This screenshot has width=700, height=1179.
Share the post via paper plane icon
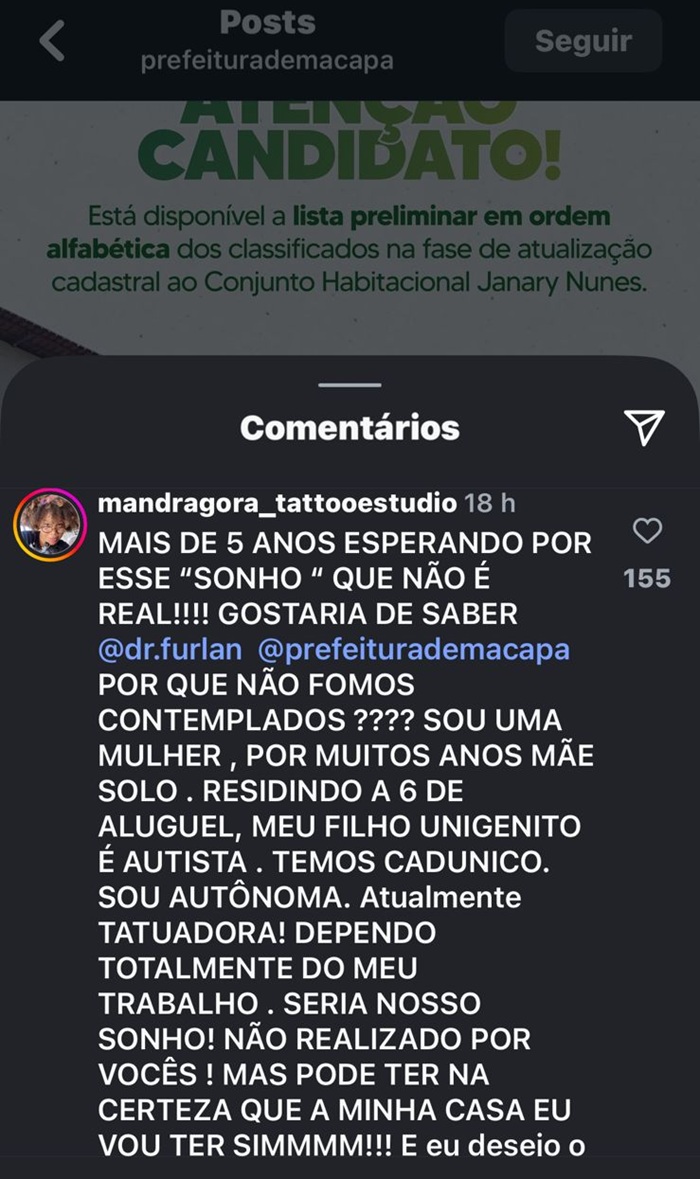(x=645, y=427)
